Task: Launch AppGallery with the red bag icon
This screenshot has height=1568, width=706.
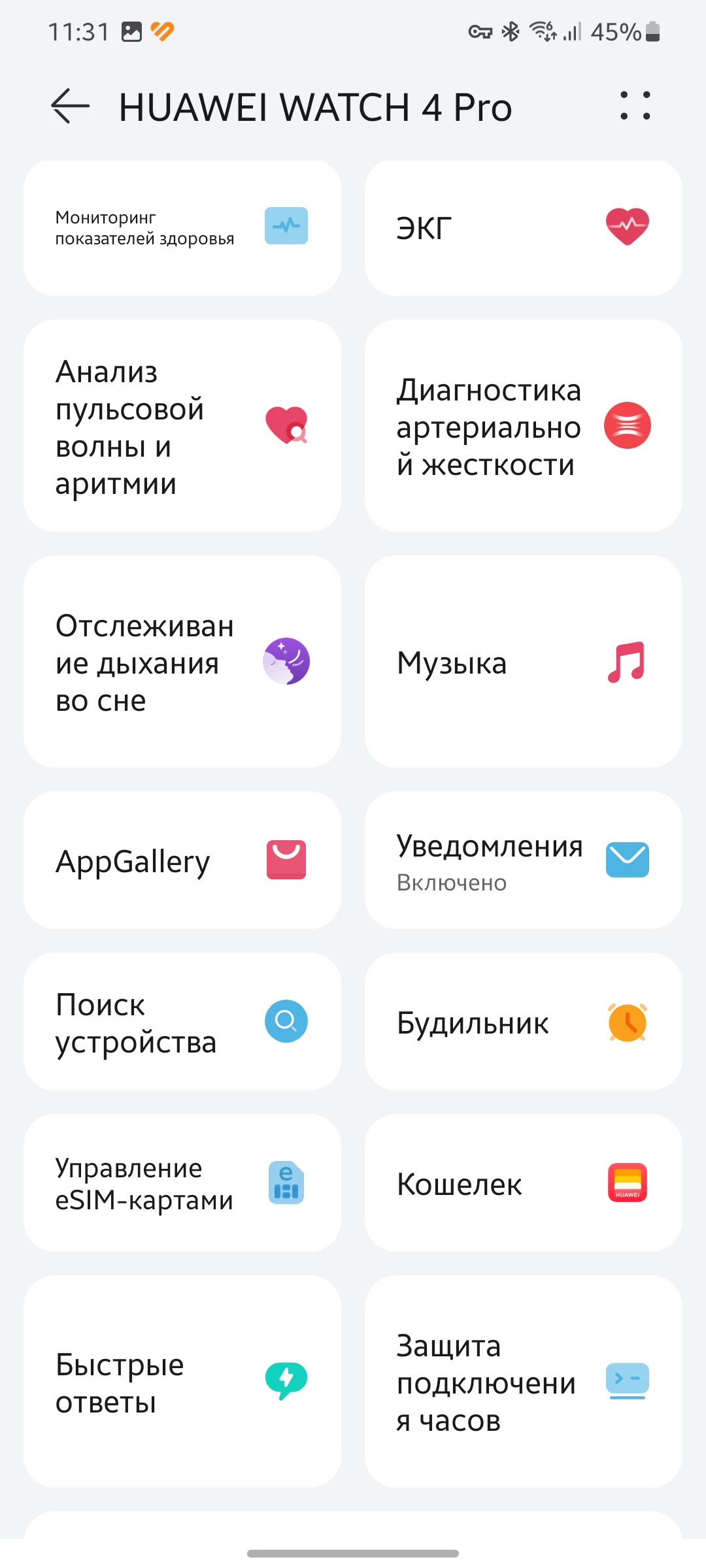Action: point(286,860)
